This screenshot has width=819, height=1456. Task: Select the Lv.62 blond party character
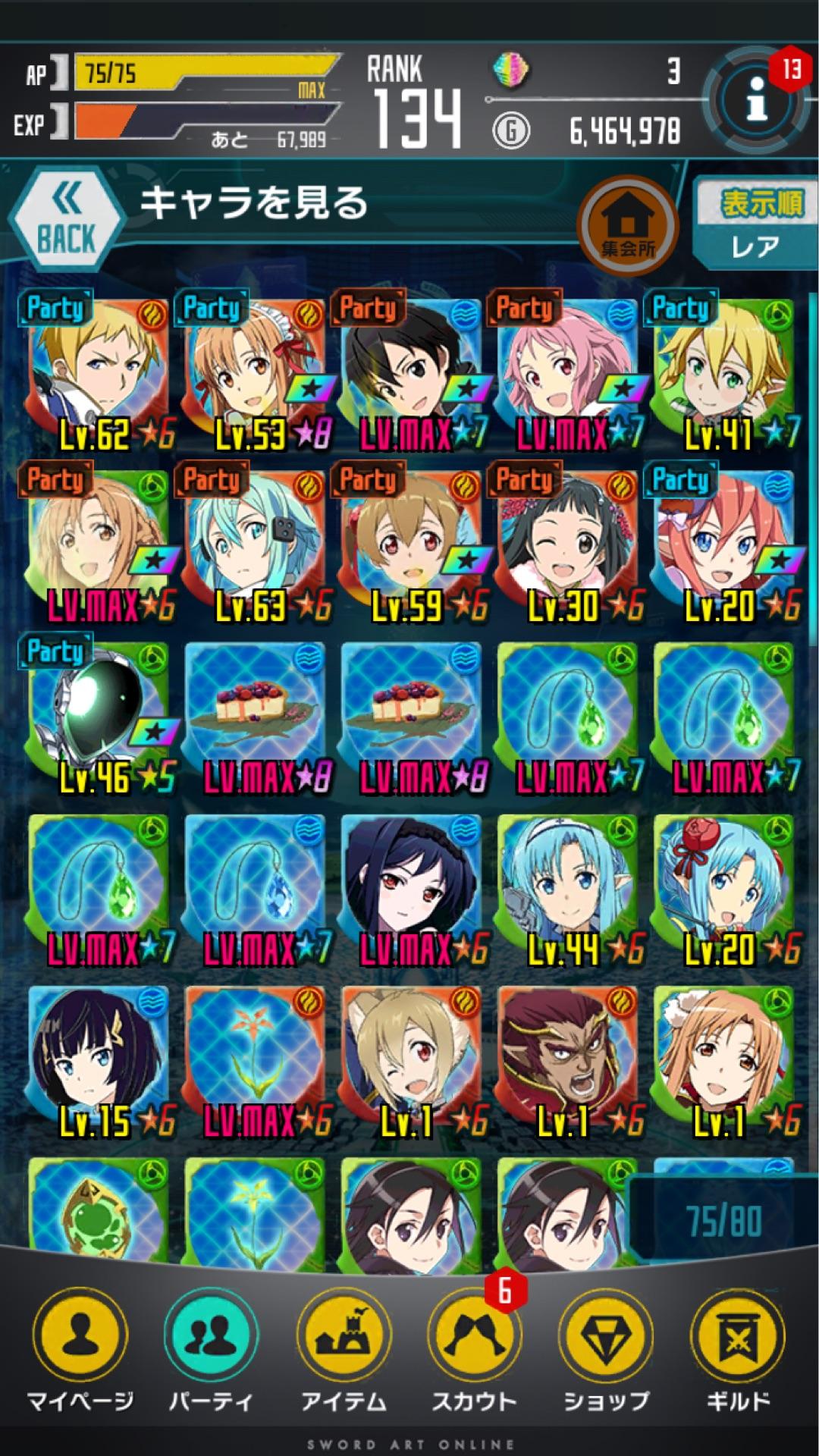pos(98,372)
